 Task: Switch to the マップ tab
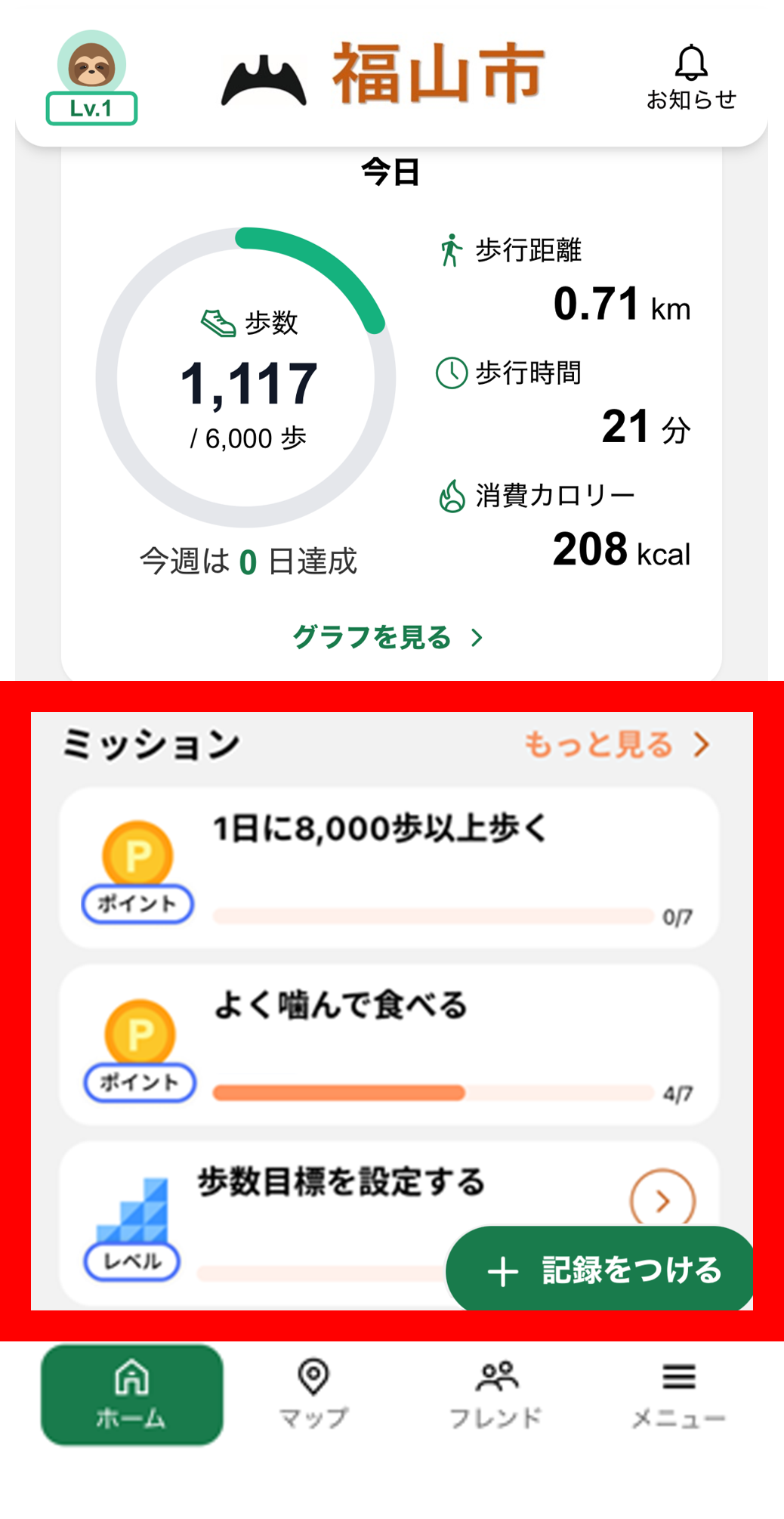click(x=313, y=1394)
